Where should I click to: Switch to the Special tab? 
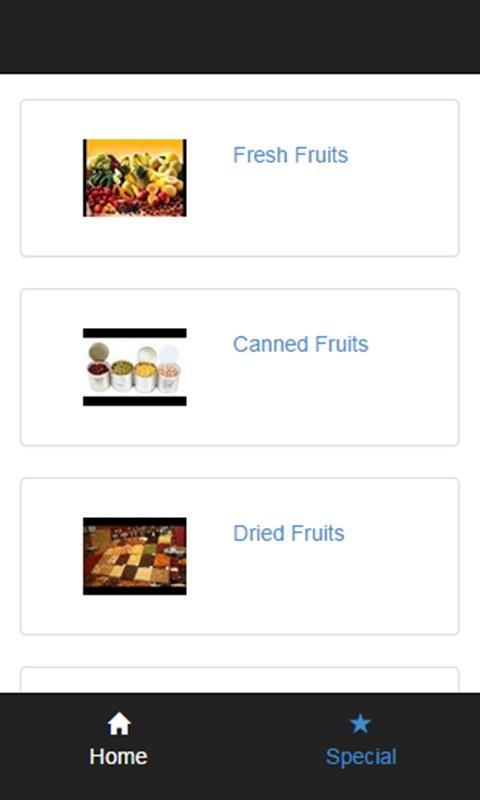(361, 740)
